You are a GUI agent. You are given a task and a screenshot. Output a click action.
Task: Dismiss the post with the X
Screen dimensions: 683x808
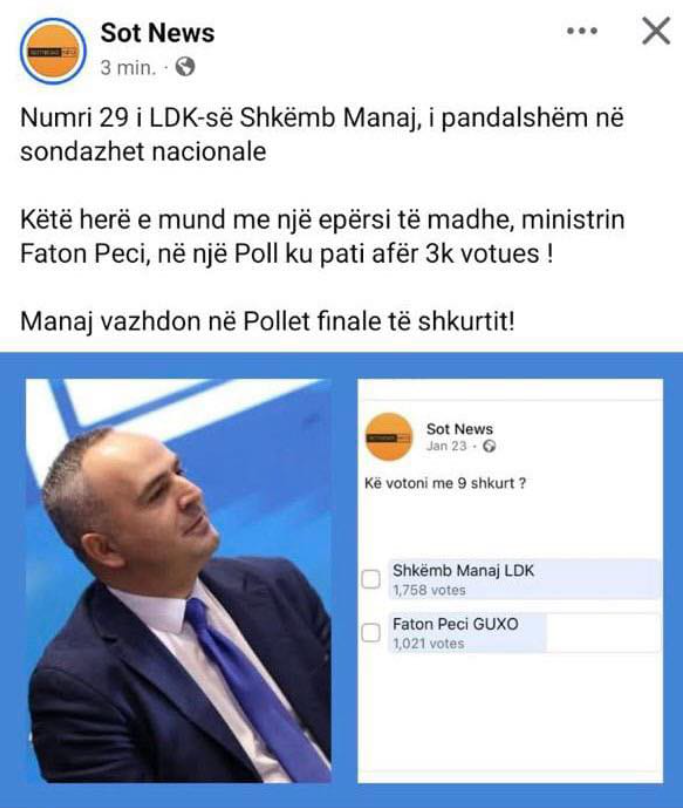coord(655,32)
